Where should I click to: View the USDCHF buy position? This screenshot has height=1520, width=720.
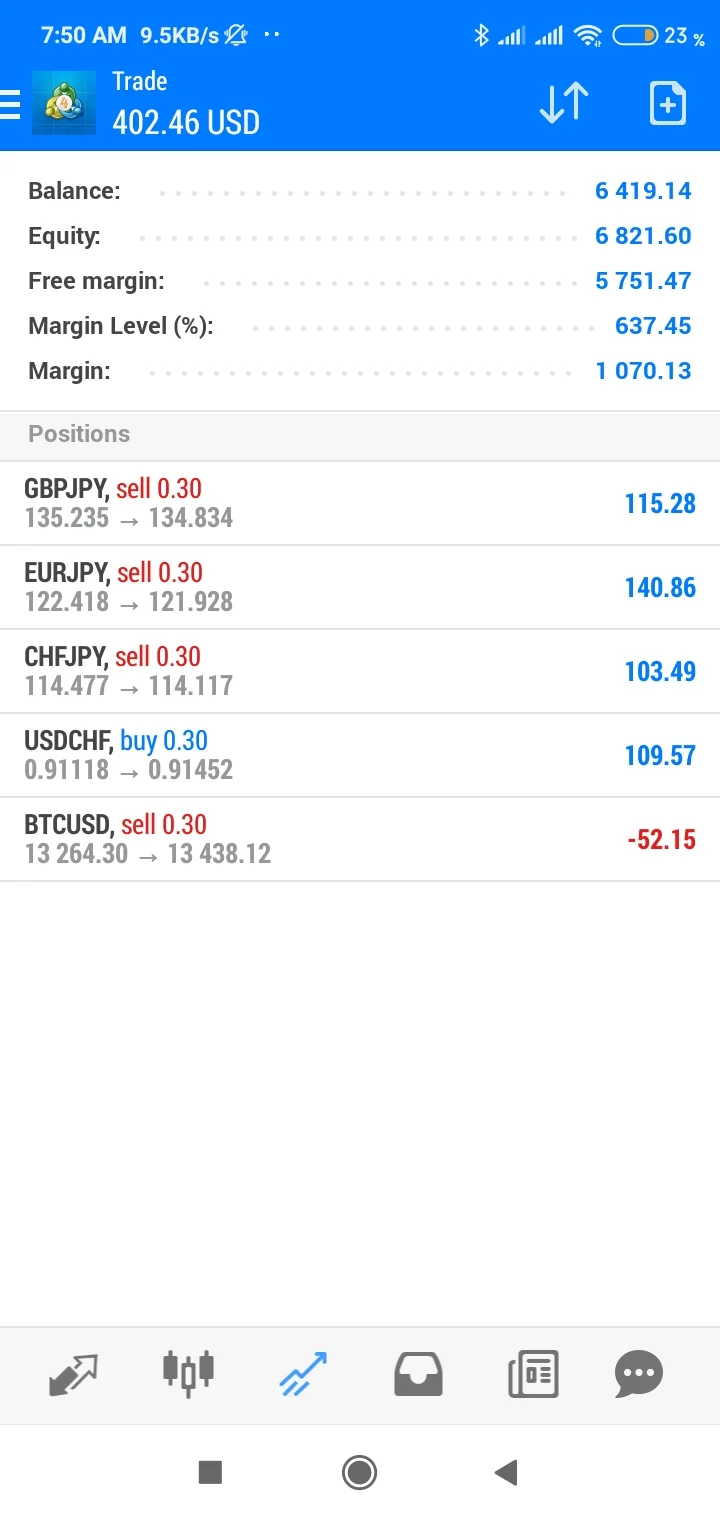[360, 755]
